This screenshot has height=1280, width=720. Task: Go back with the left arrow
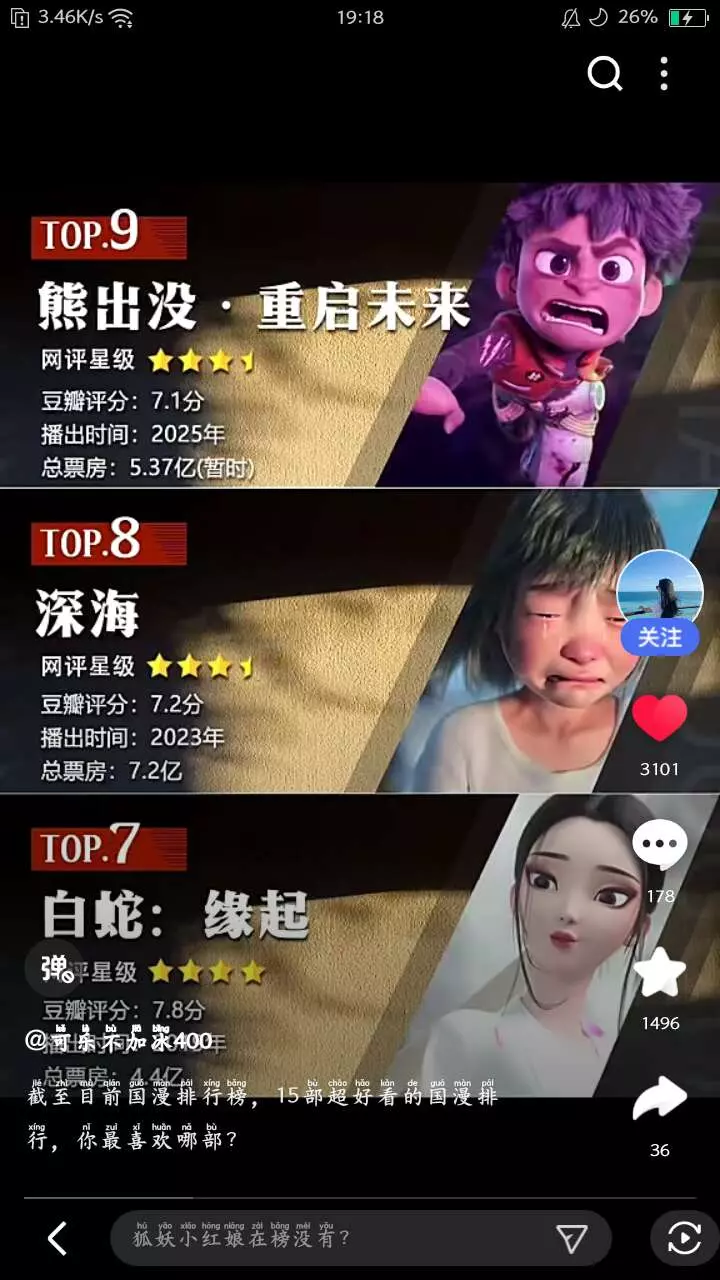pyautogui.click(x=58, y=1239)
